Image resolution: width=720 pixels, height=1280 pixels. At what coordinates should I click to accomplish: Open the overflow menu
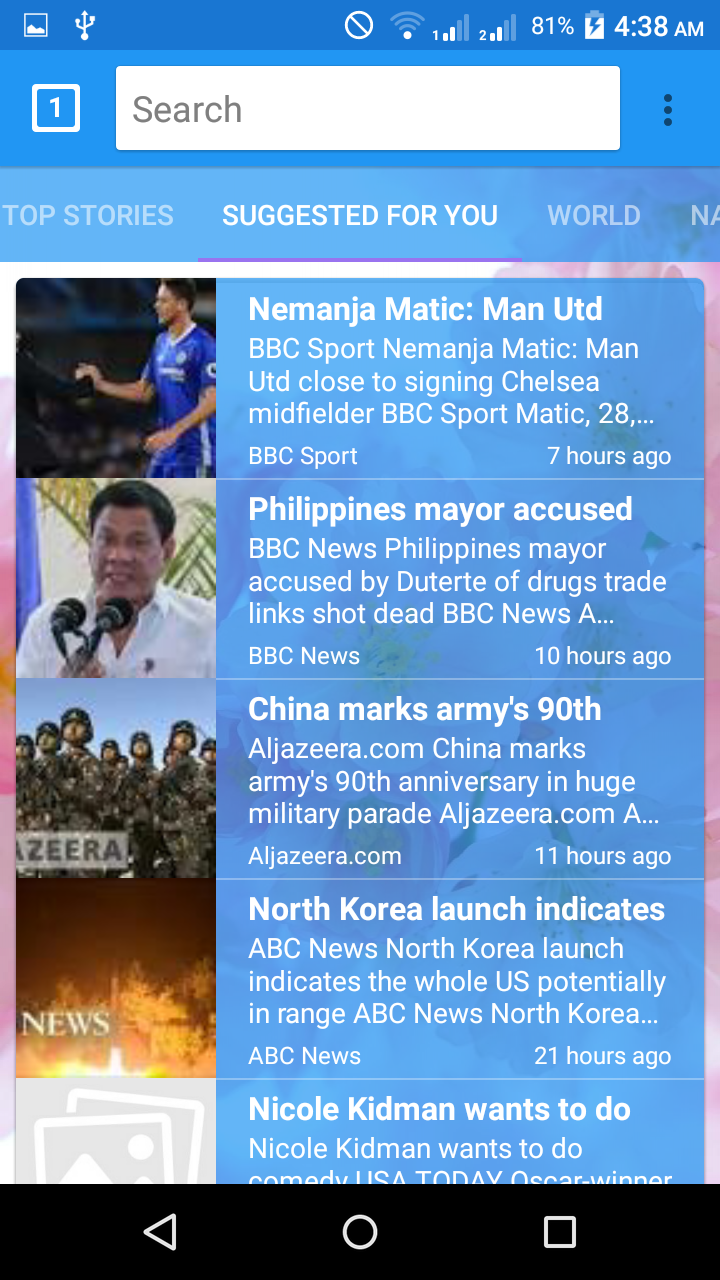click(x=667, y=109)
